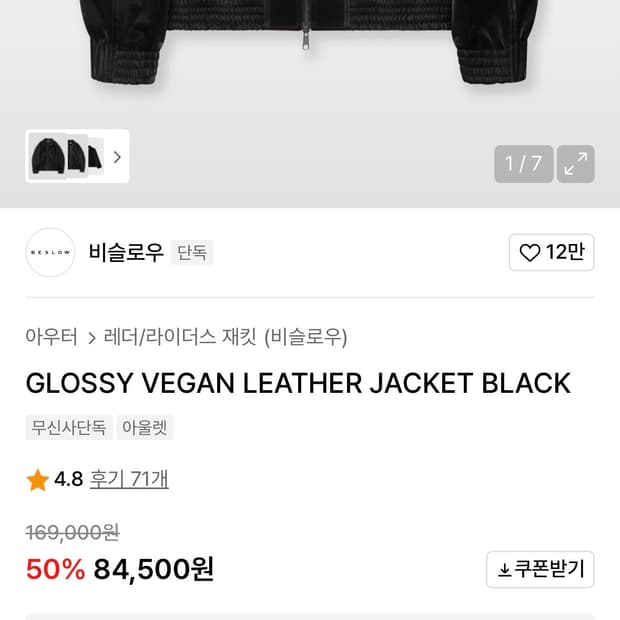
Task: Go to the 아우터 category
Action: [51, 337]
